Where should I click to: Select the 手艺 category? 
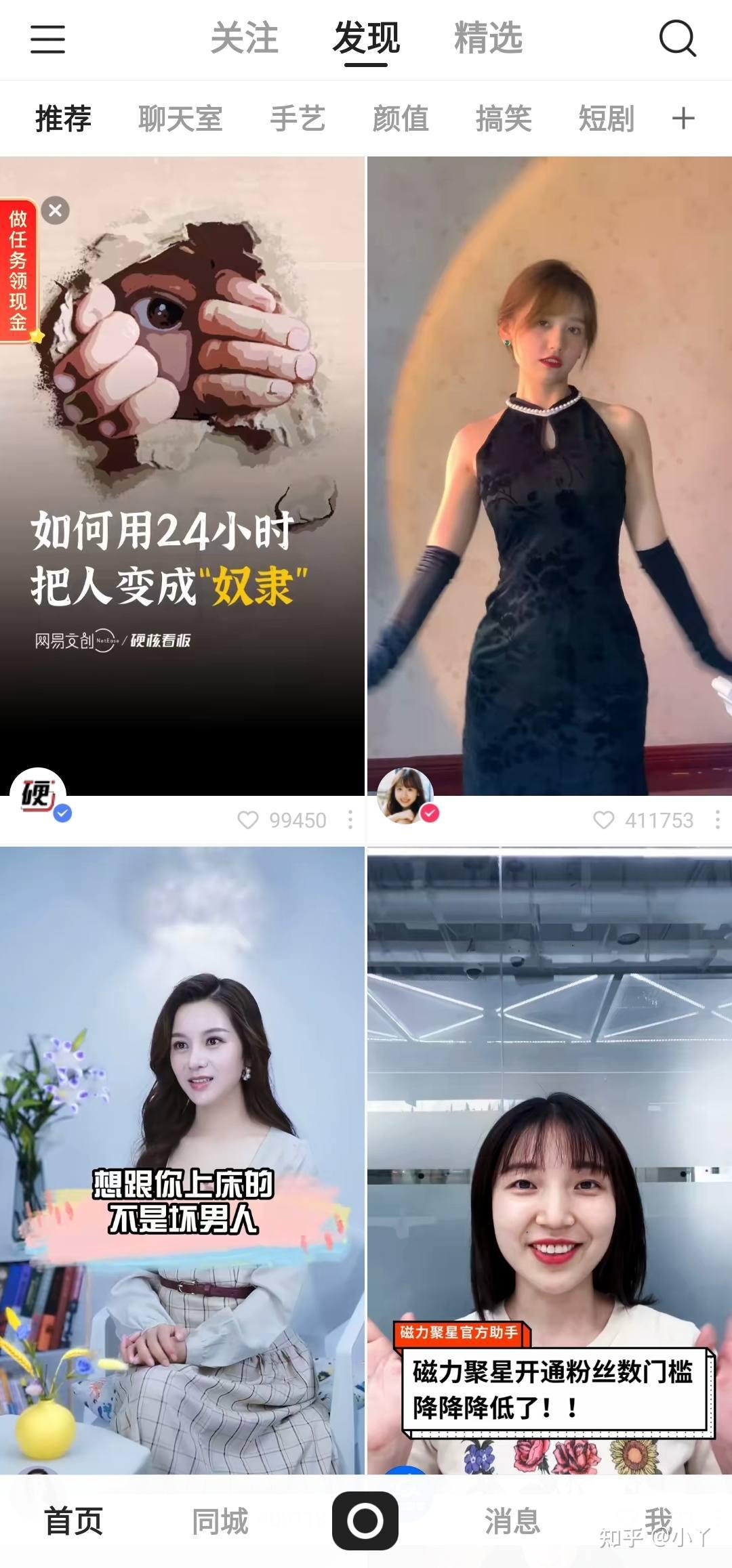click(x=298, y=119)
